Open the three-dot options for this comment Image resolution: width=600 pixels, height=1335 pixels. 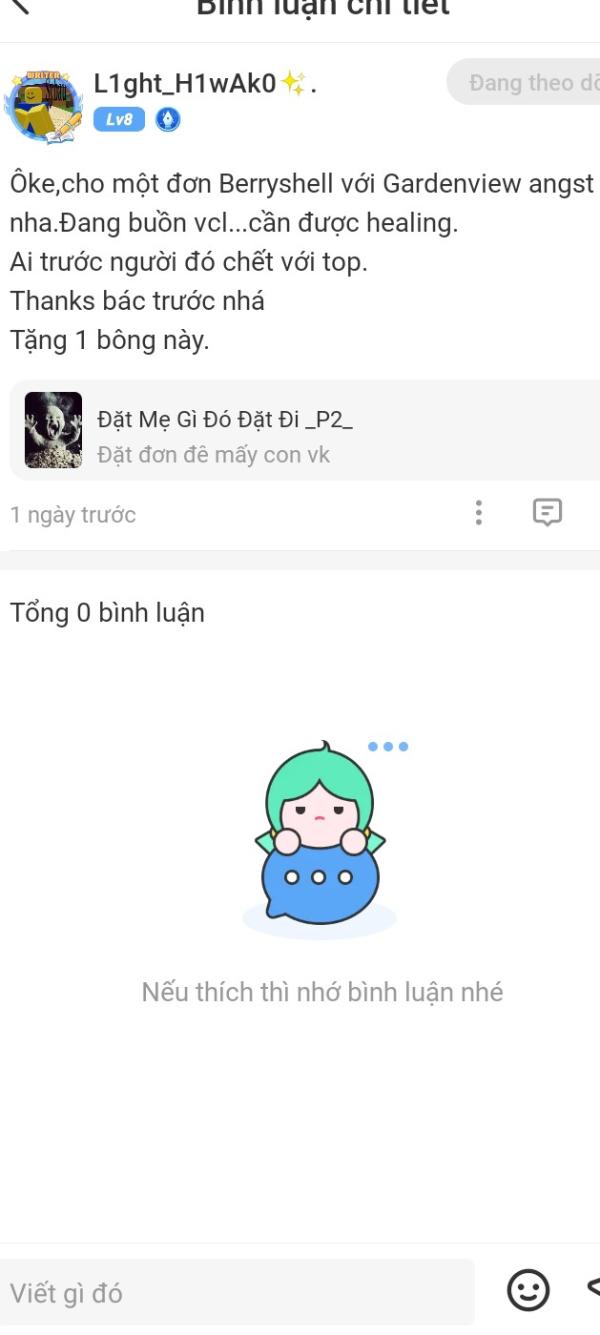pyautogui.click(x=479, y=514)
